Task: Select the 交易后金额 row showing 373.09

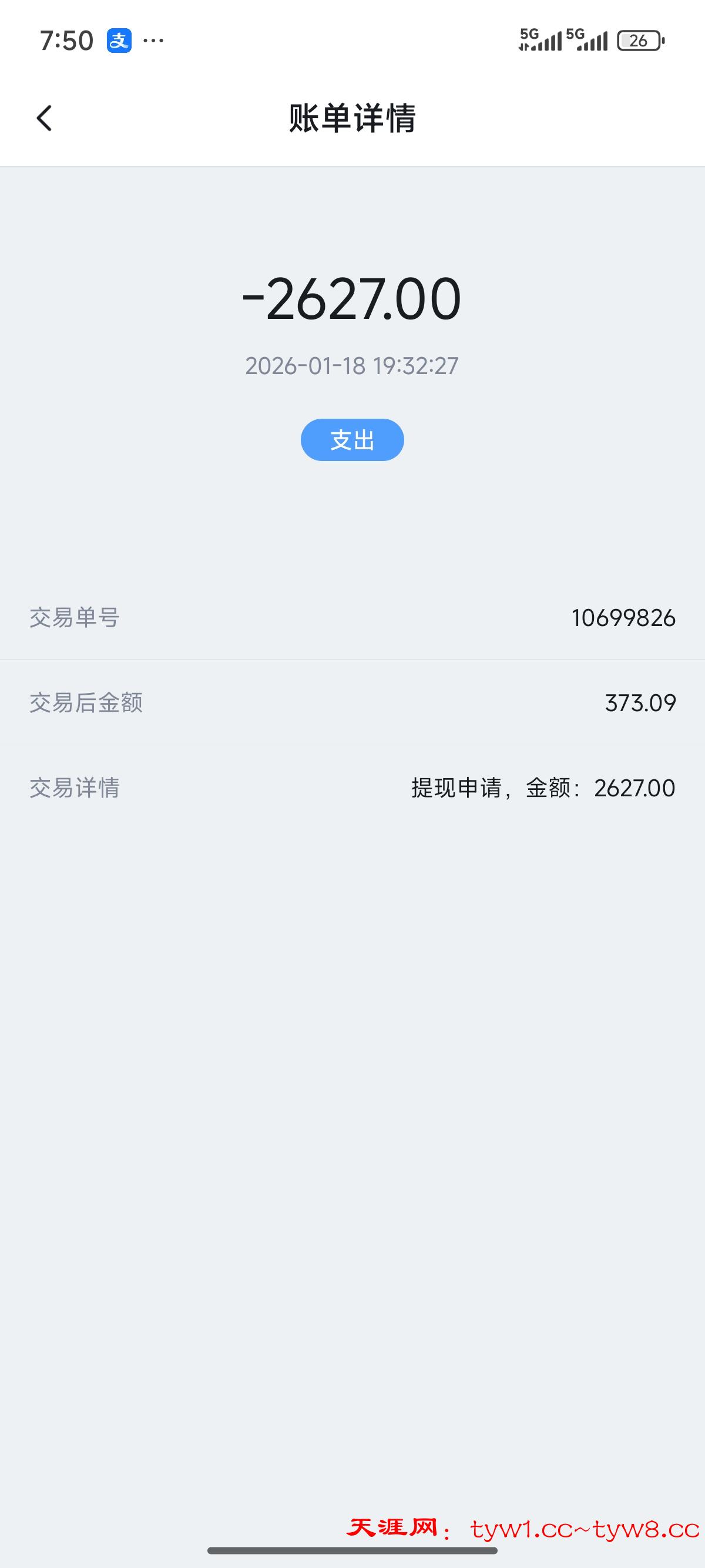Action: pos(352,703)
